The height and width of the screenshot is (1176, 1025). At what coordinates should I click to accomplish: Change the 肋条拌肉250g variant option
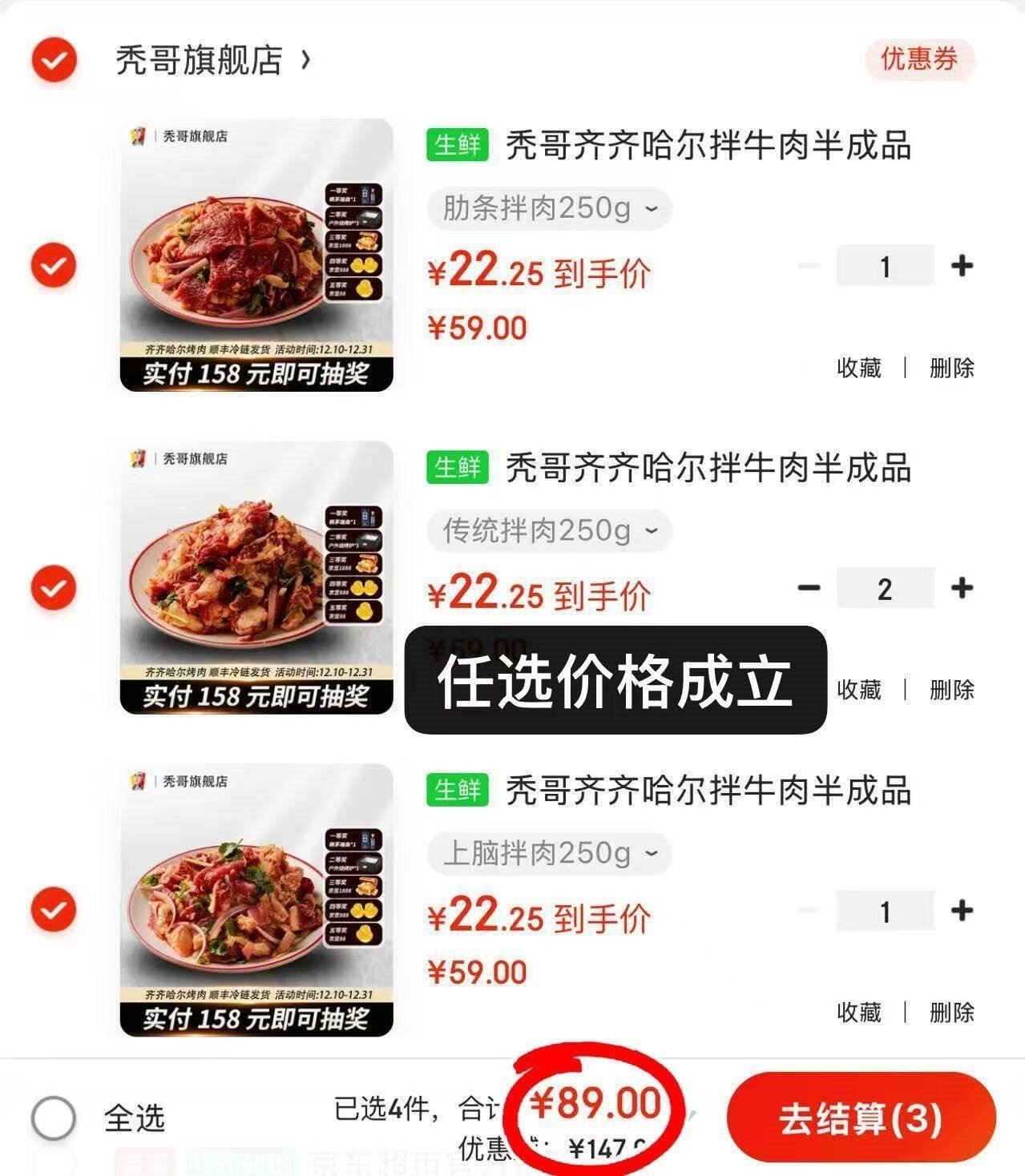click(x=549, y=209)
